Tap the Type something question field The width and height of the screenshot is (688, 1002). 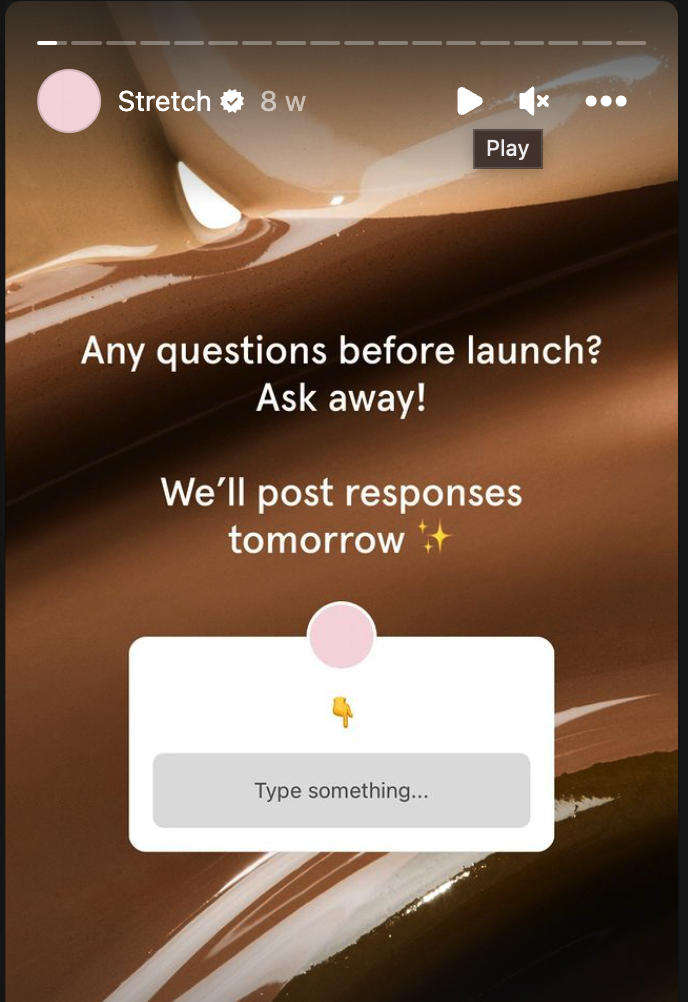pos(341,790)
